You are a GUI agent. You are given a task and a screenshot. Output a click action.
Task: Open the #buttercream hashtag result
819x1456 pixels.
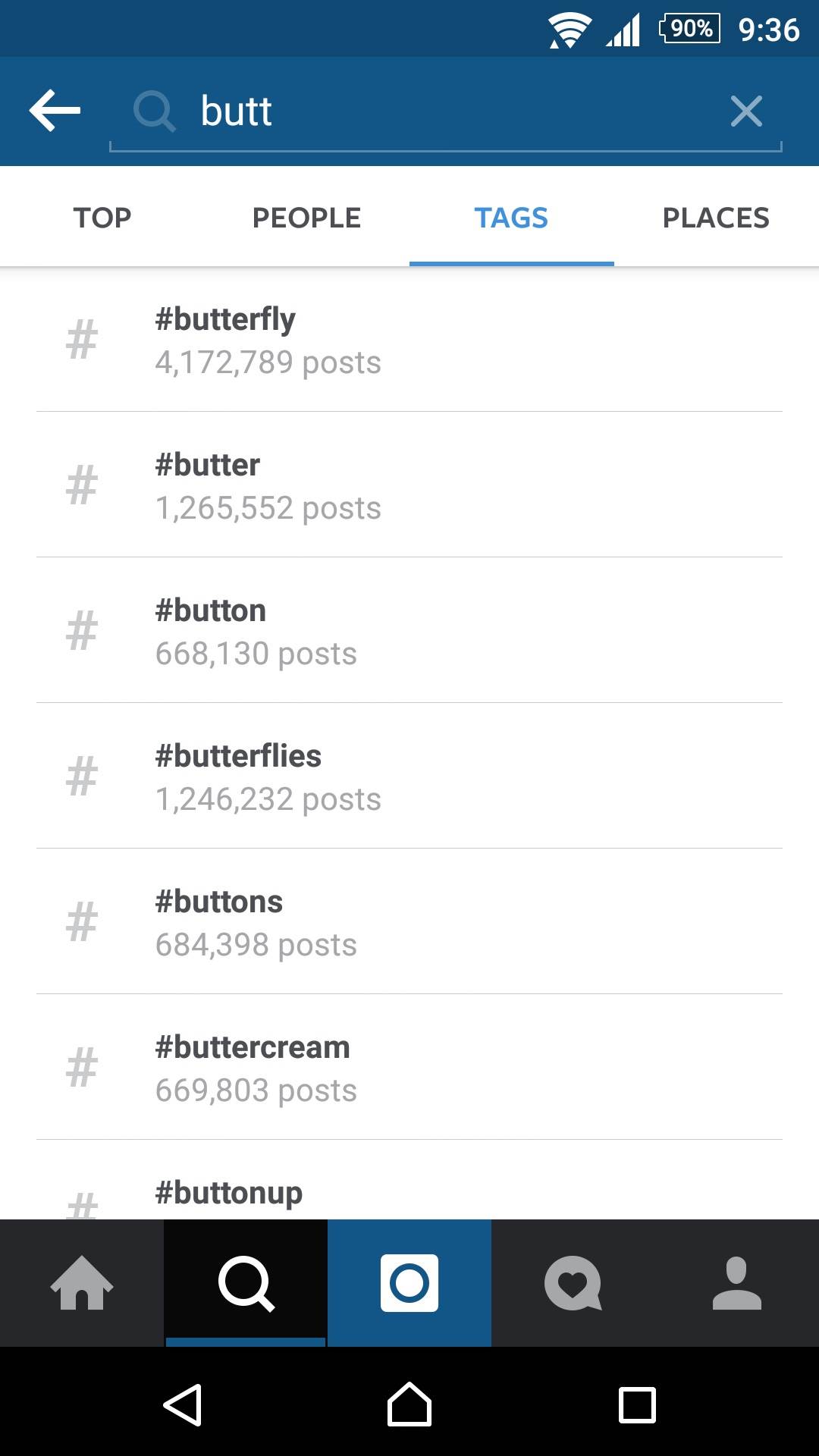[409, 1068]
